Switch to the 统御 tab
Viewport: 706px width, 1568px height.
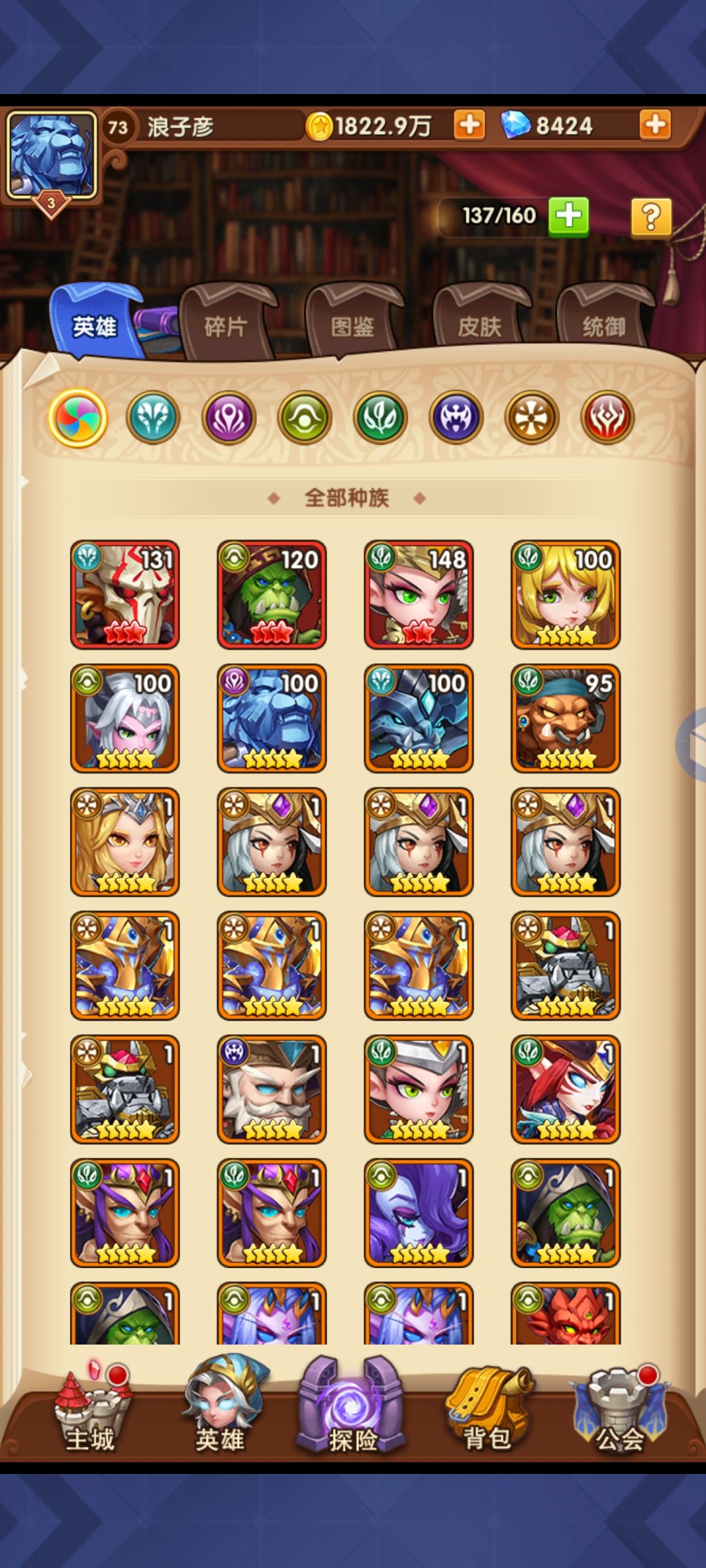pyautogui.click(x=604, y=325)
